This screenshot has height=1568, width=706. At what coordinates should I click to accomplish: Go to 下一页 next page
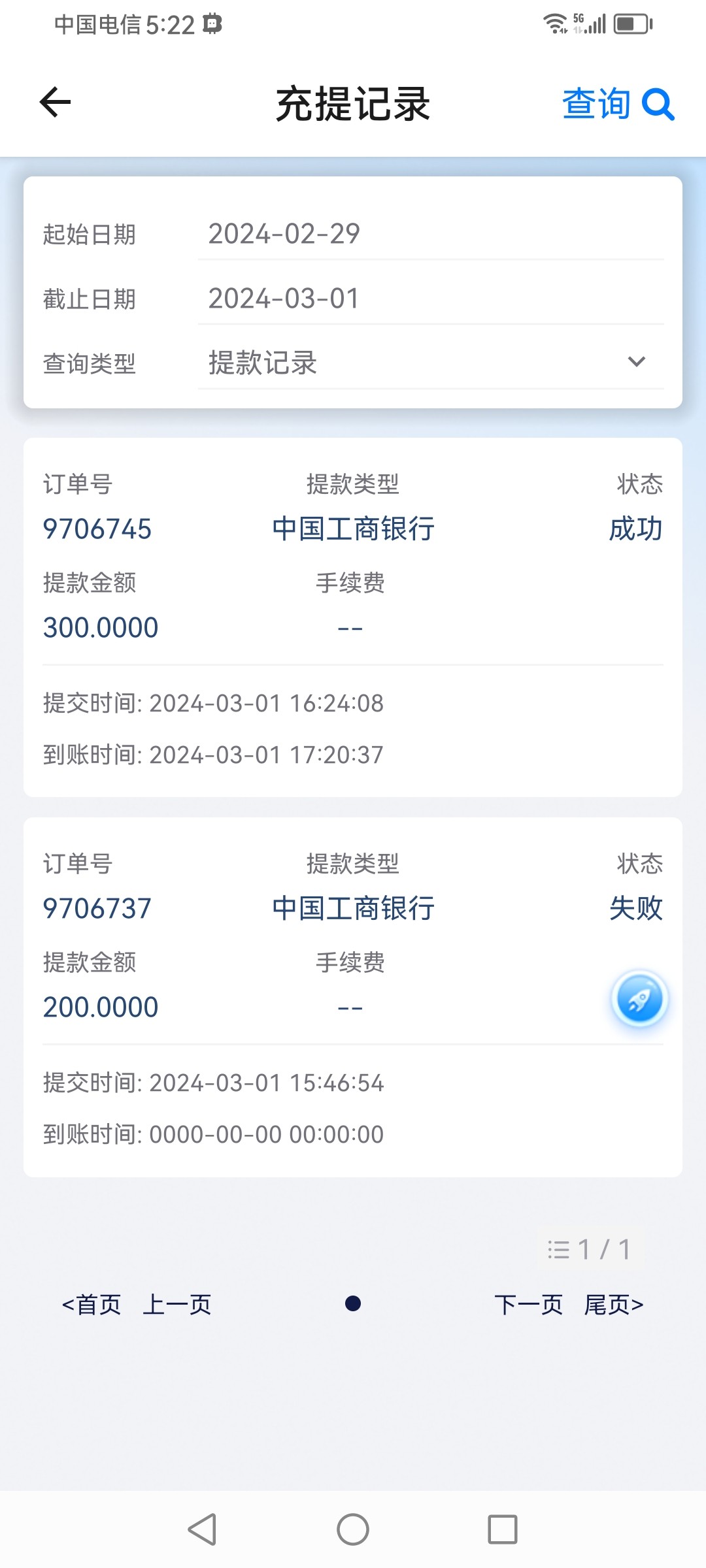pyautogui.click(x=528, y=1305)
